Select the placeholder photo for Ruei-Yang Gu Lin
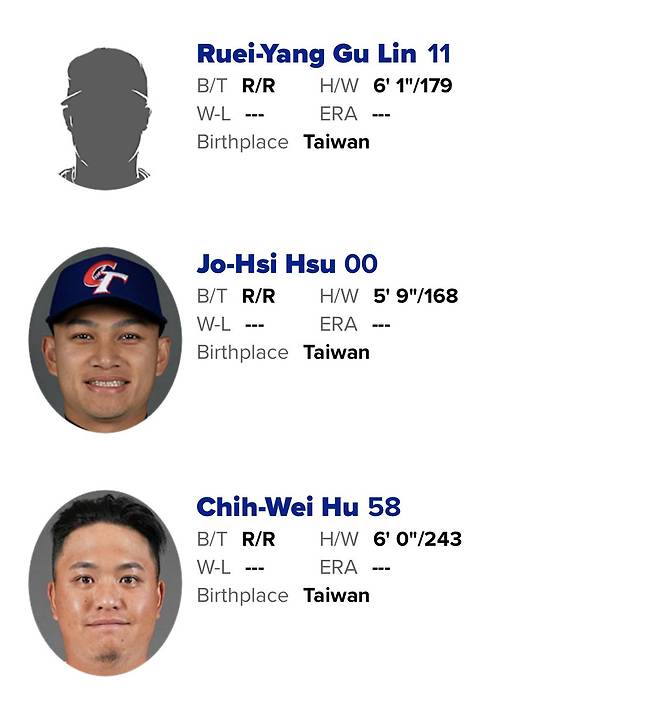The height and width of the screenshot is (717, 658). (105, 118)
